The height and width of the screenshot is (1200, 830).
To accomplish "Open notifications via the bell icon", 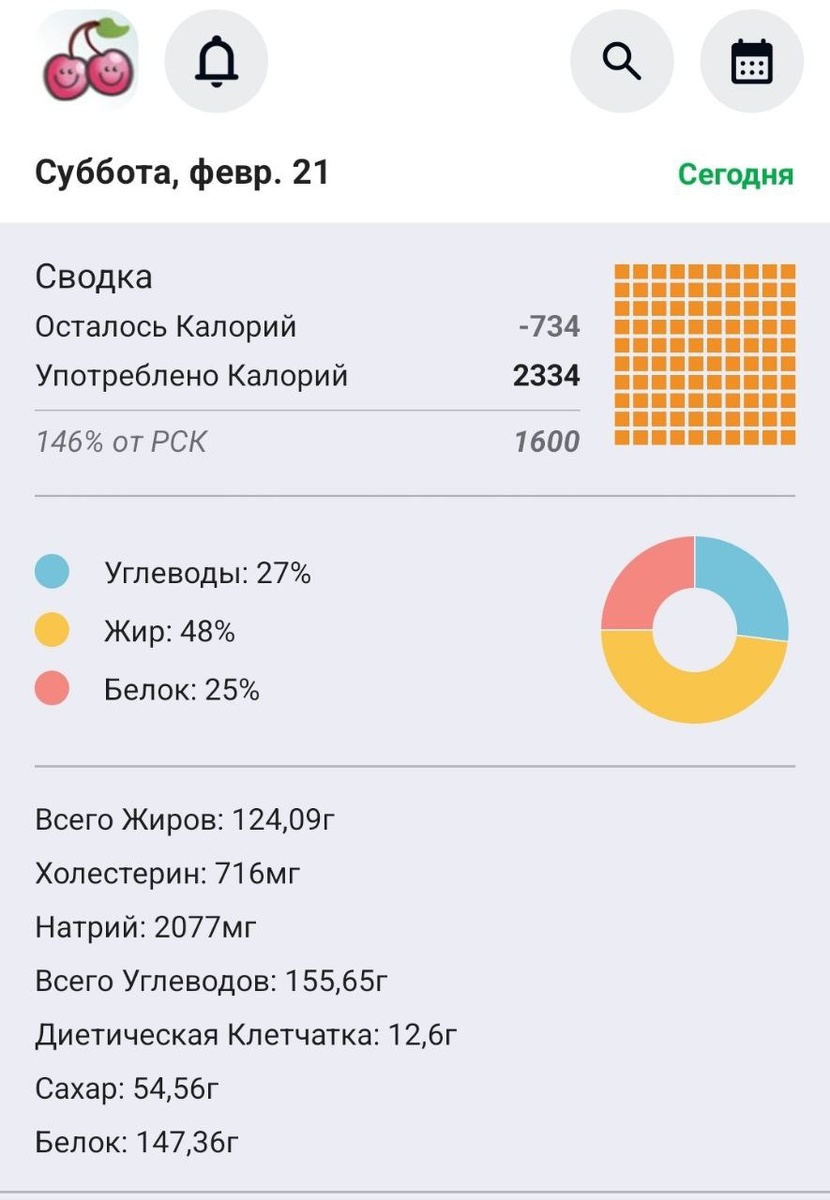I will point(216,60).
